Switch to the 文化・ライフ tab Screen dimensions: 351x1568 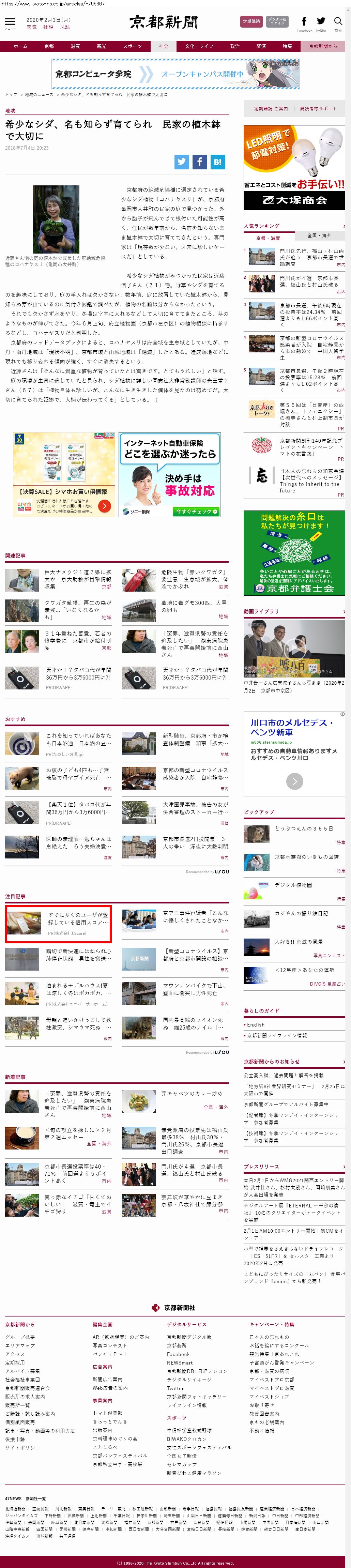click(199, 46)
